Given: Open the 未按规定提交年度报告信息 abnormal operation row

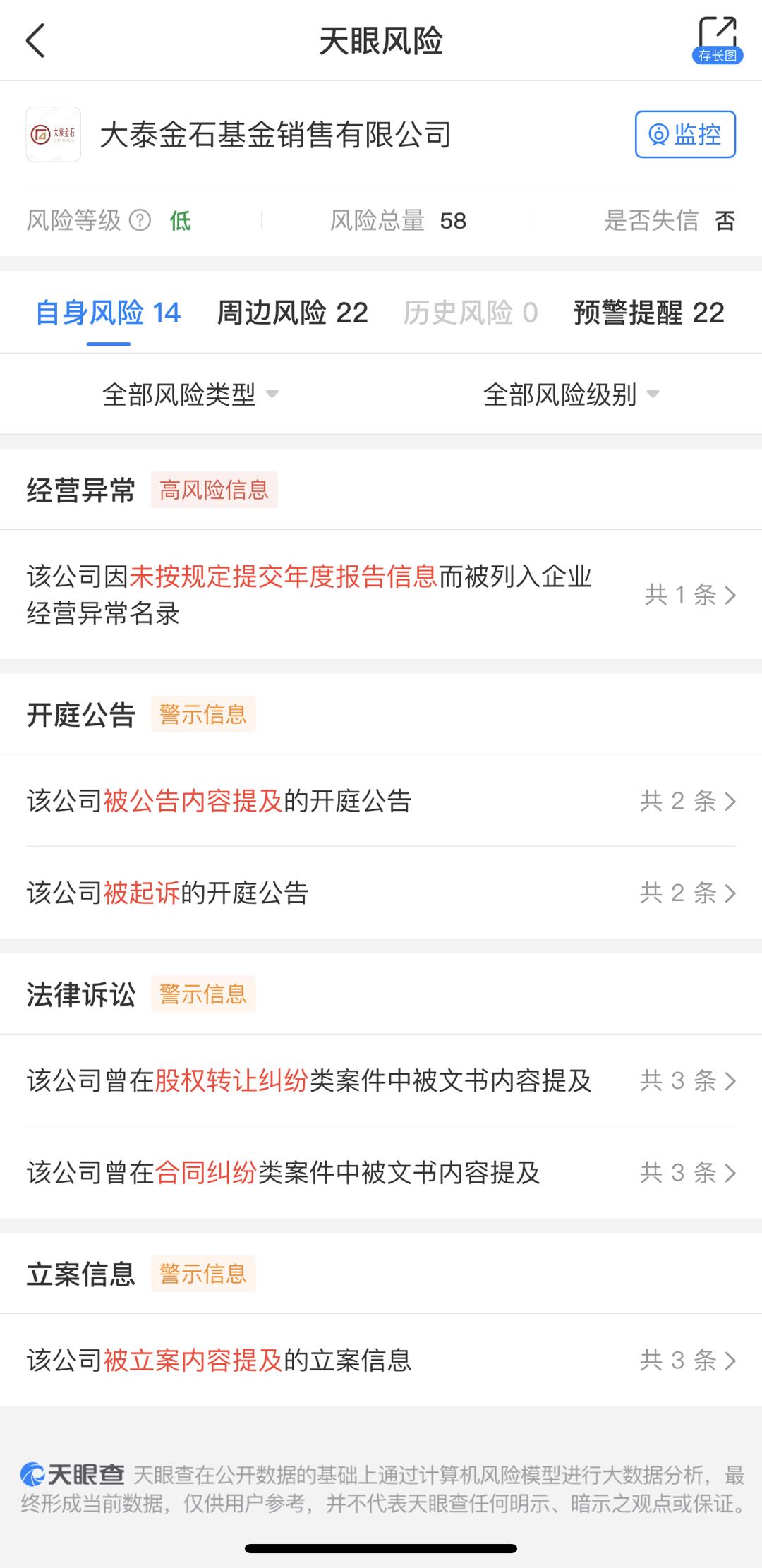Looking at the screenshot, I should click(x=381, y=594).
